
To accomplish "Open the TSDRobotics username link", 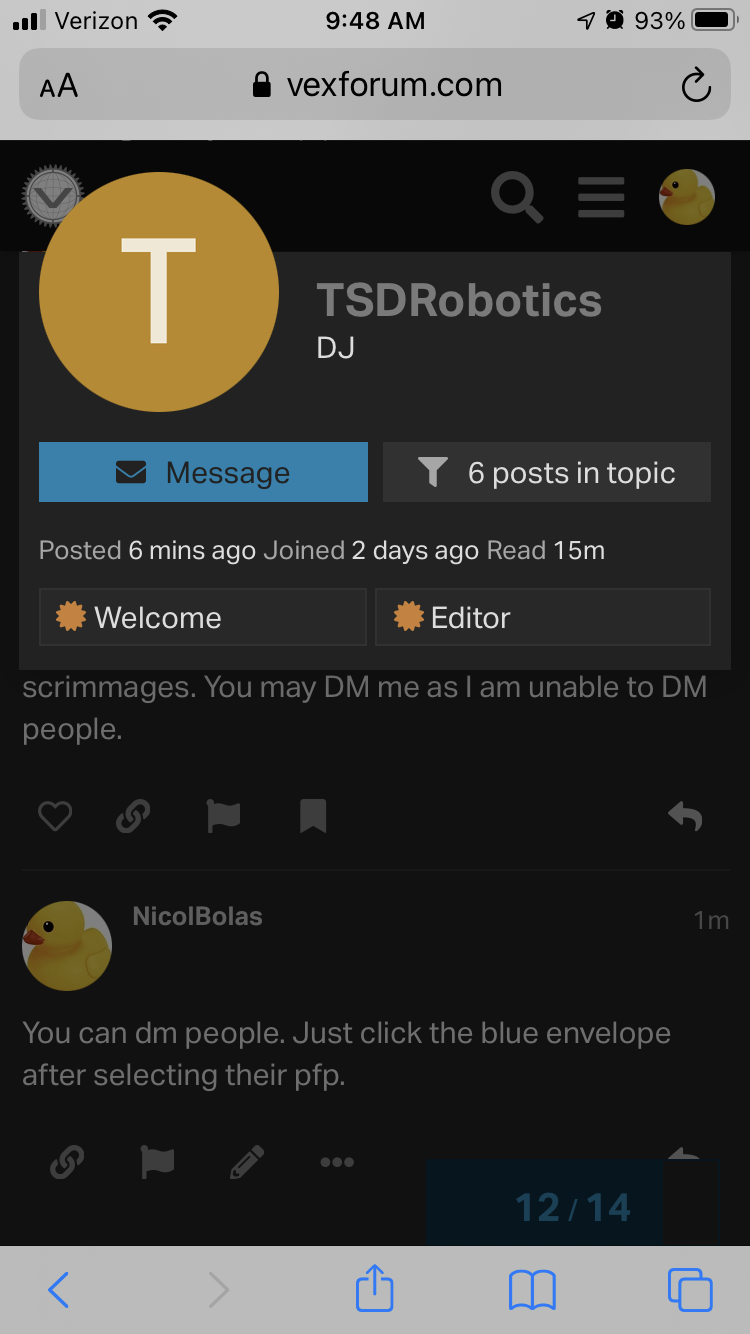I will pyautogui.click(x=459, y=300).
